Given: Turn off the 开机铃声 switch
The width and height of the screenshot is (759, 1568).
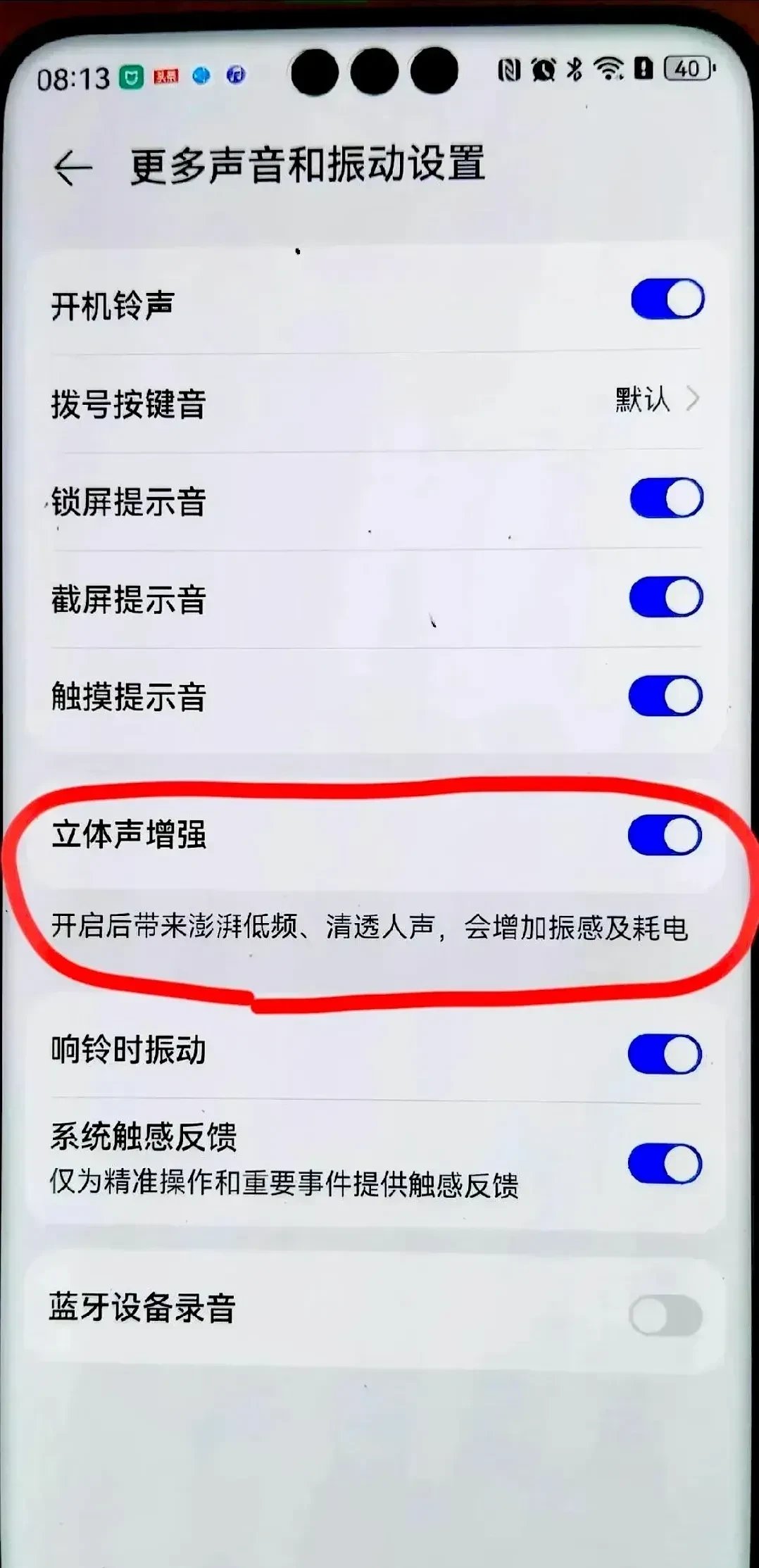Looking at the screenshot, I should click(667, 299).
